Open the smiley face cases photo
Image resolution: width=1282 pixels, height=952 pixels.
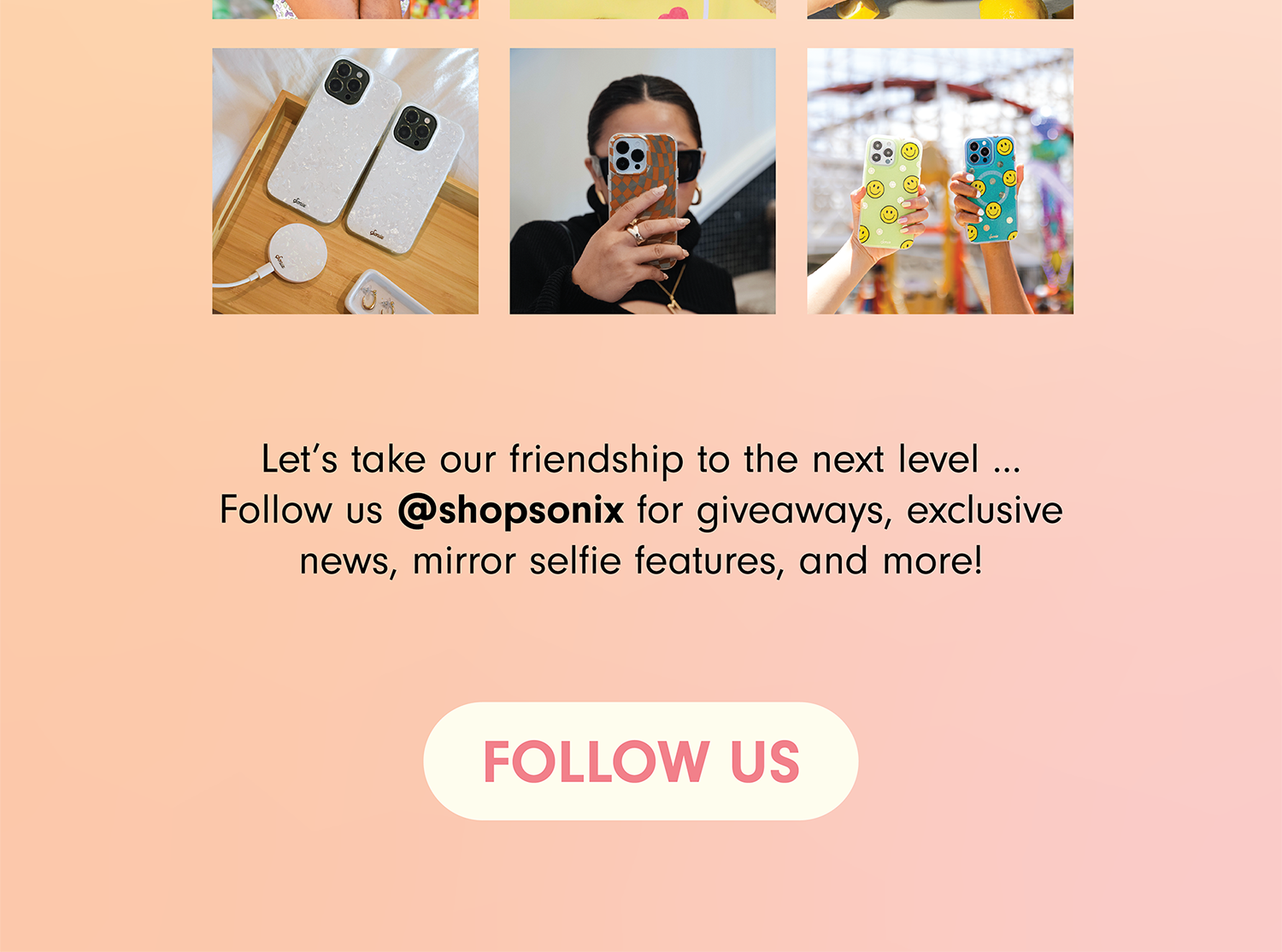click(x=939, y=181)
